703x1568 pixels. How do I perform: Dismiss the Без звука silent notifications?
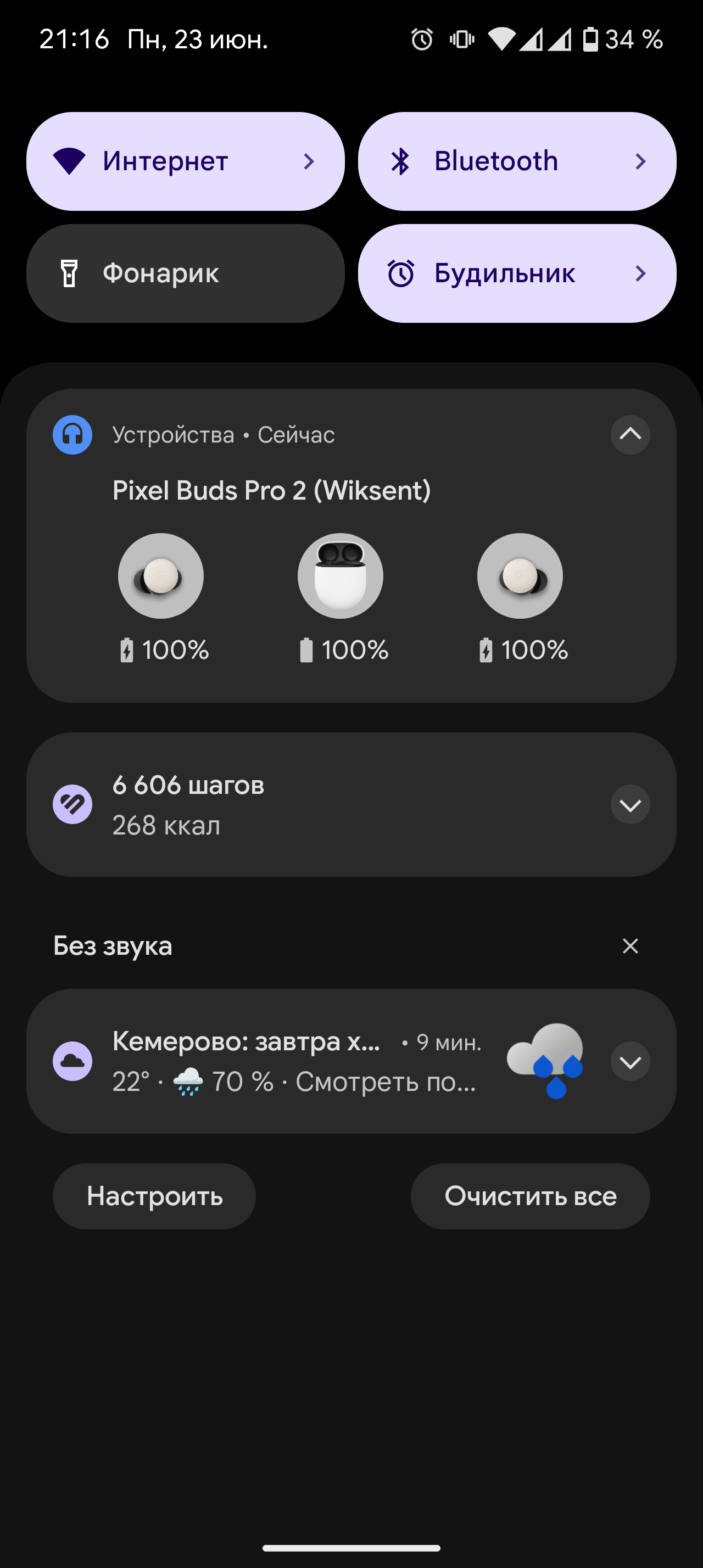coord(630,946)
